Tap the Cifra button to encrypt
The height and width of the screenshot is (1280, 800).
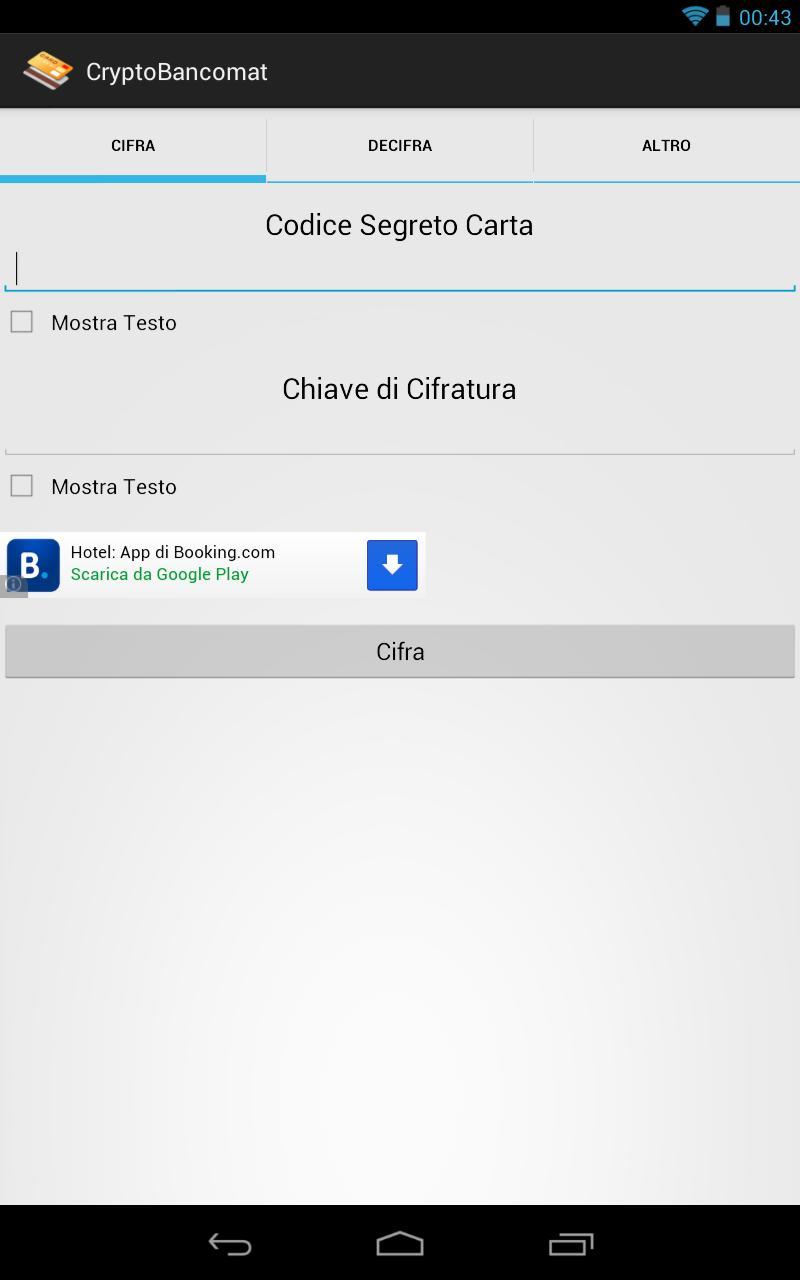[400, 652]
